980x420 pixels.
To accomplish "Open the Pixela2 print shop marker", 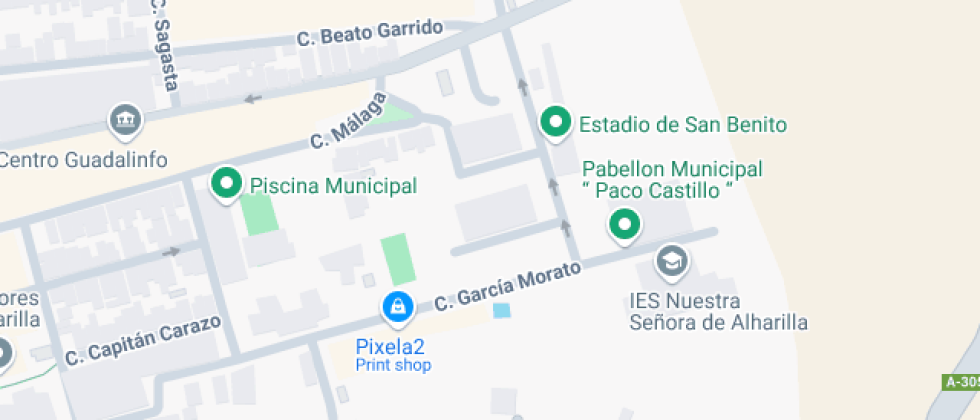I will pyautogui.click(x=397, y=307).
